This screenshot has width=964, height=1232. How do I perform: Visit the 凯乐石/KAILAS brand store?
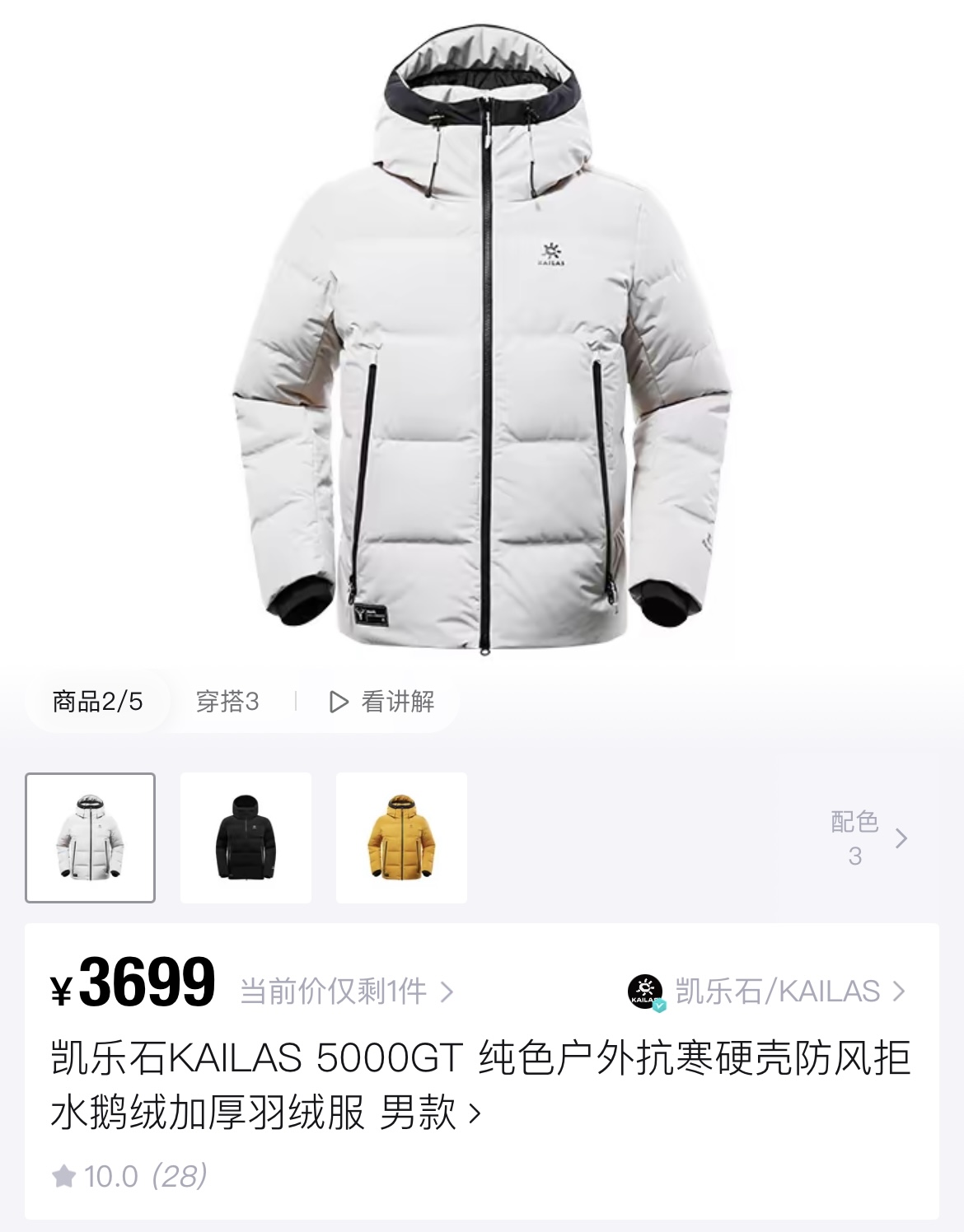coord(766,992)
